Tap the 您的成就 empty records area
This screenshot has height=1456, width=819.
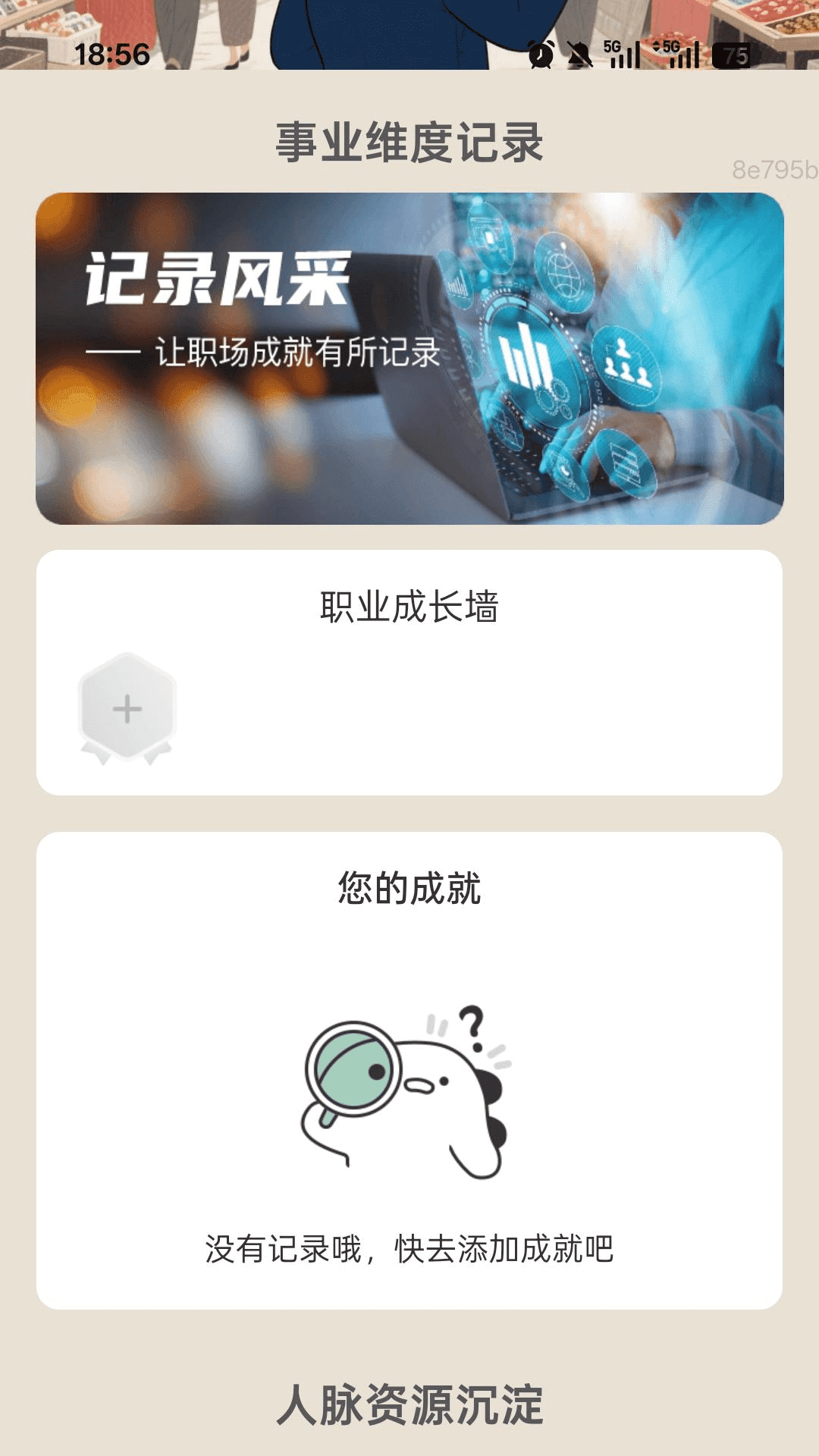coord(409,1100)
